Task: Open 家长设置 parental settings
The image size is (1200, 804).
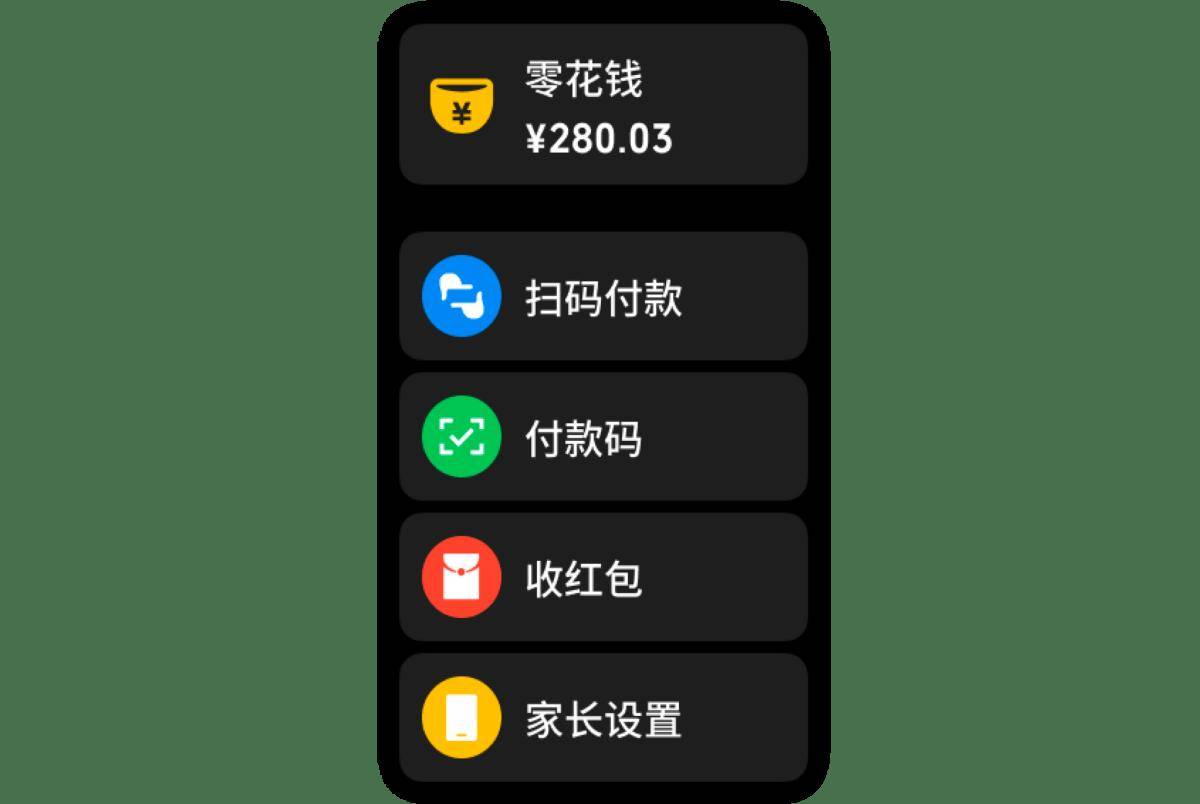Action: click(x=603, y=717)
